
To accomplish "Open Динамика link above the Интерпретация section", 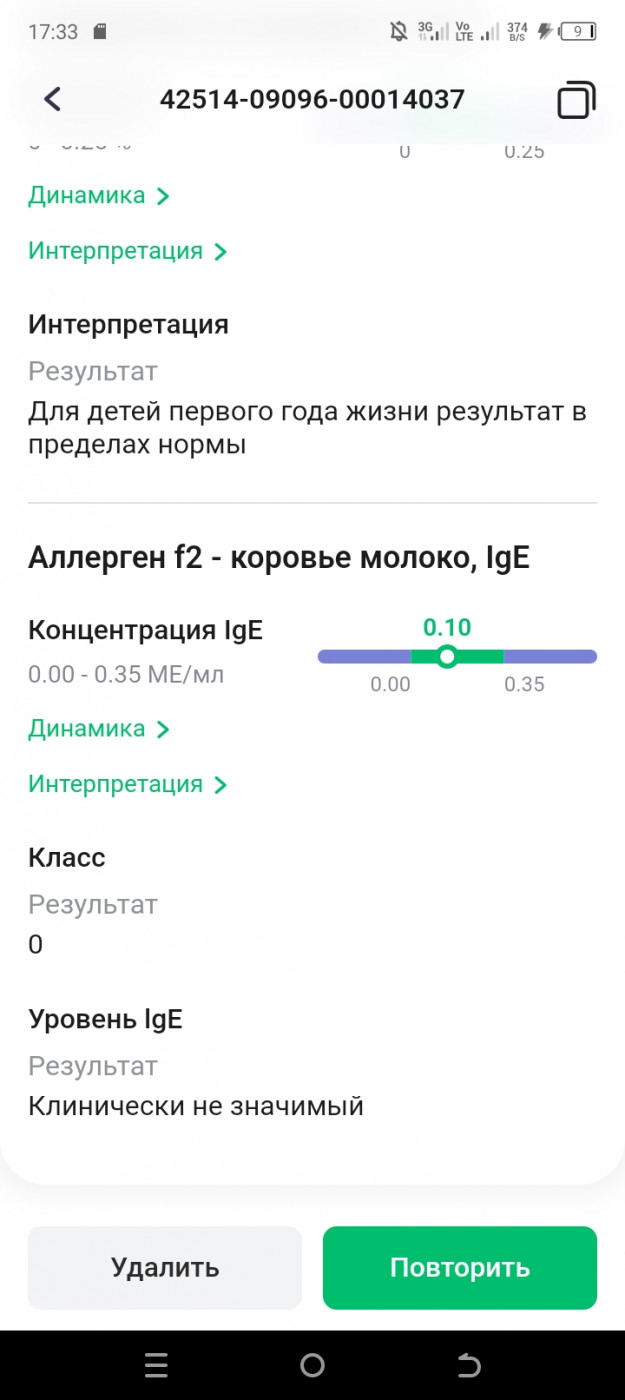I will pyautogui.click(x=99, y=196).
